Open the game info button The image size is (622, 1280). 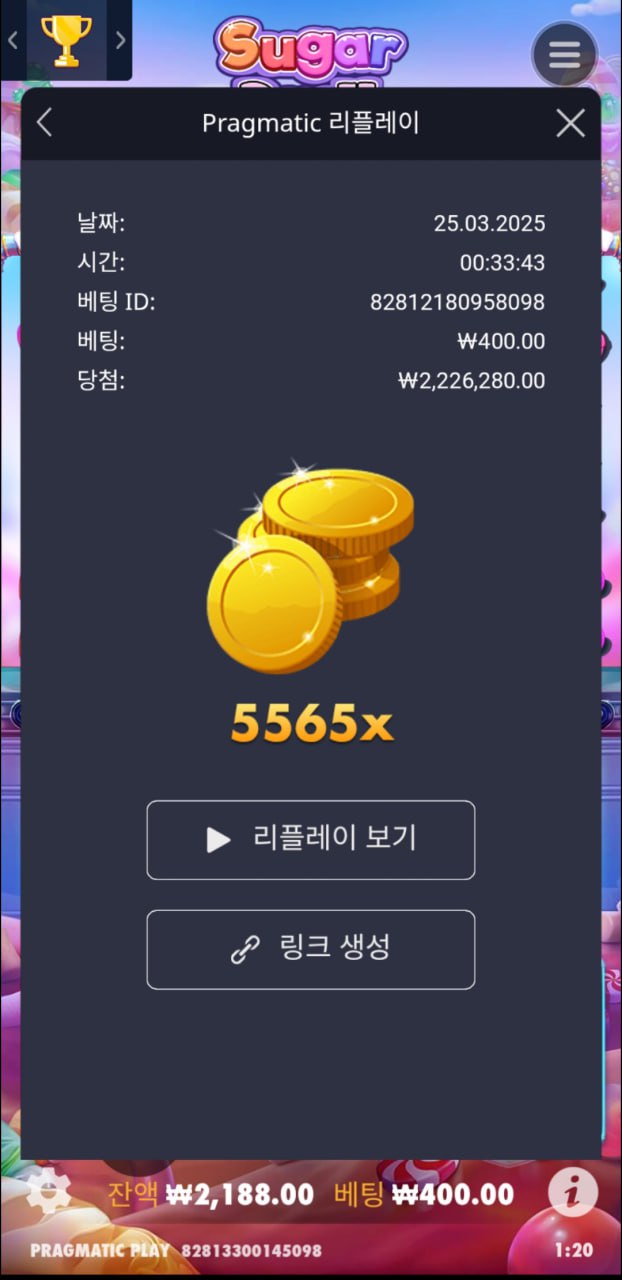coord(573,1192)
